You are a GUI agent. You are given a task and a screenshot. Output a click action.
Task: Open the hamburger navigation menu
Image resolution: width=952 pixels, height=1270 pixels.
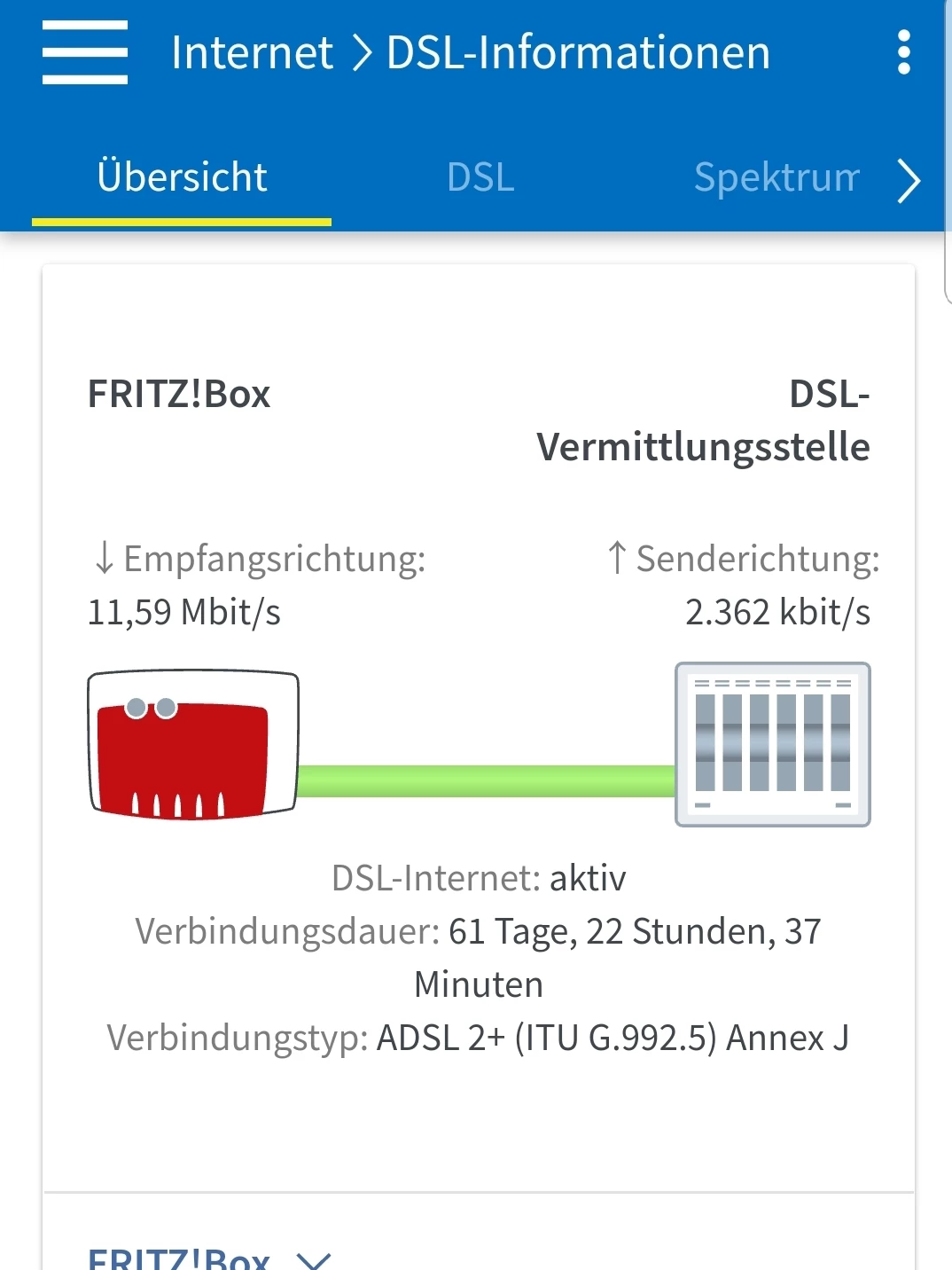(85, 53)
